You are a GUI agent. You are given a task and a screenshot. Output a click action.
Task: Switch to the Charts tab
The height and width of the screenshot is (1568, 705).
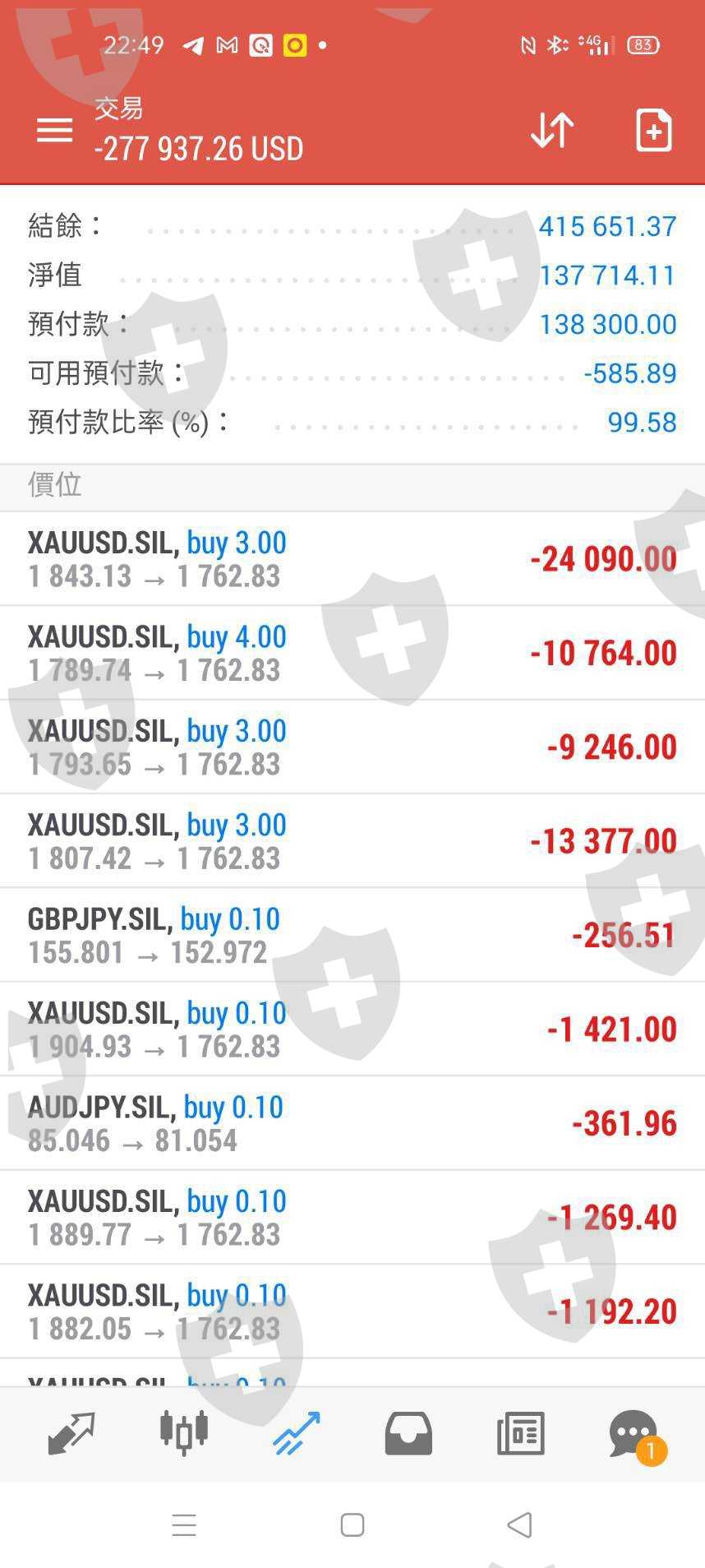pyautogui.click(x=184, y=1433)
